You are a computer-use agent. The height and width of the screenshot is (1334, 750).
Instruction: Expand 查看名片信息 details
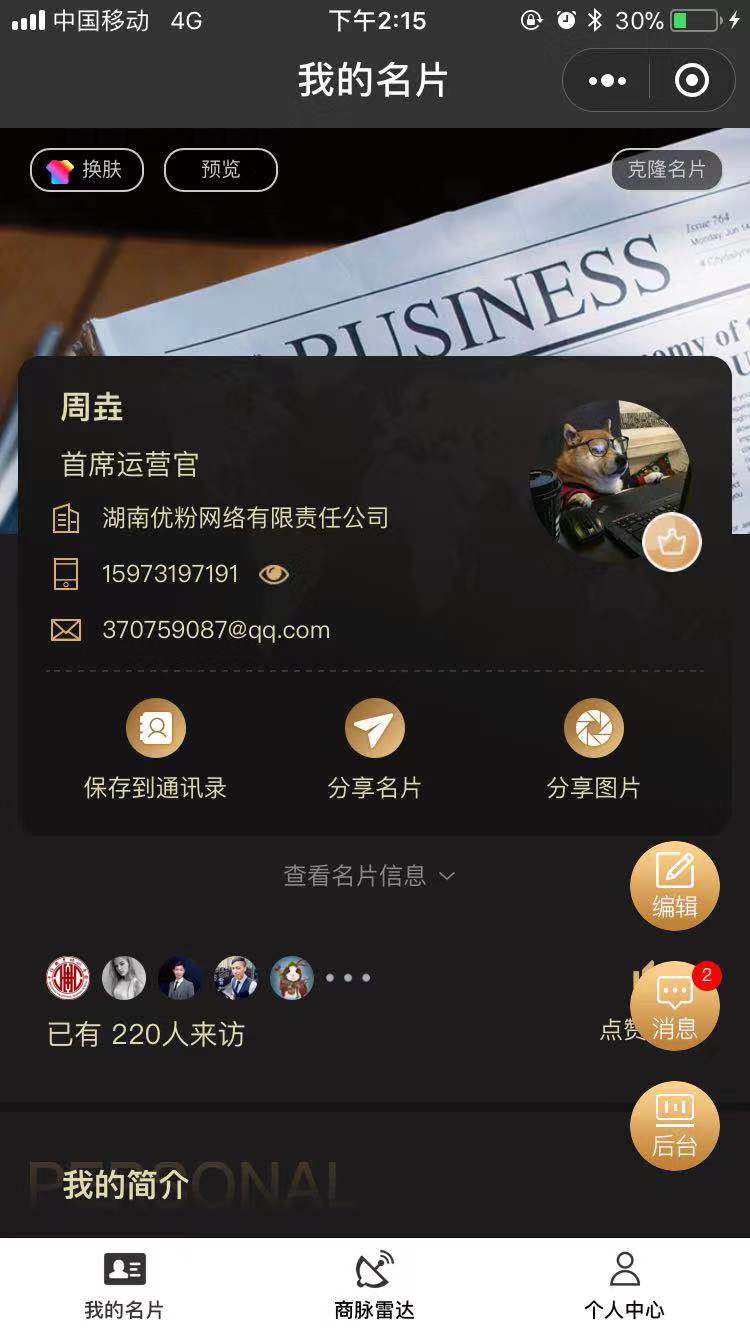click(x=370, y=876)
